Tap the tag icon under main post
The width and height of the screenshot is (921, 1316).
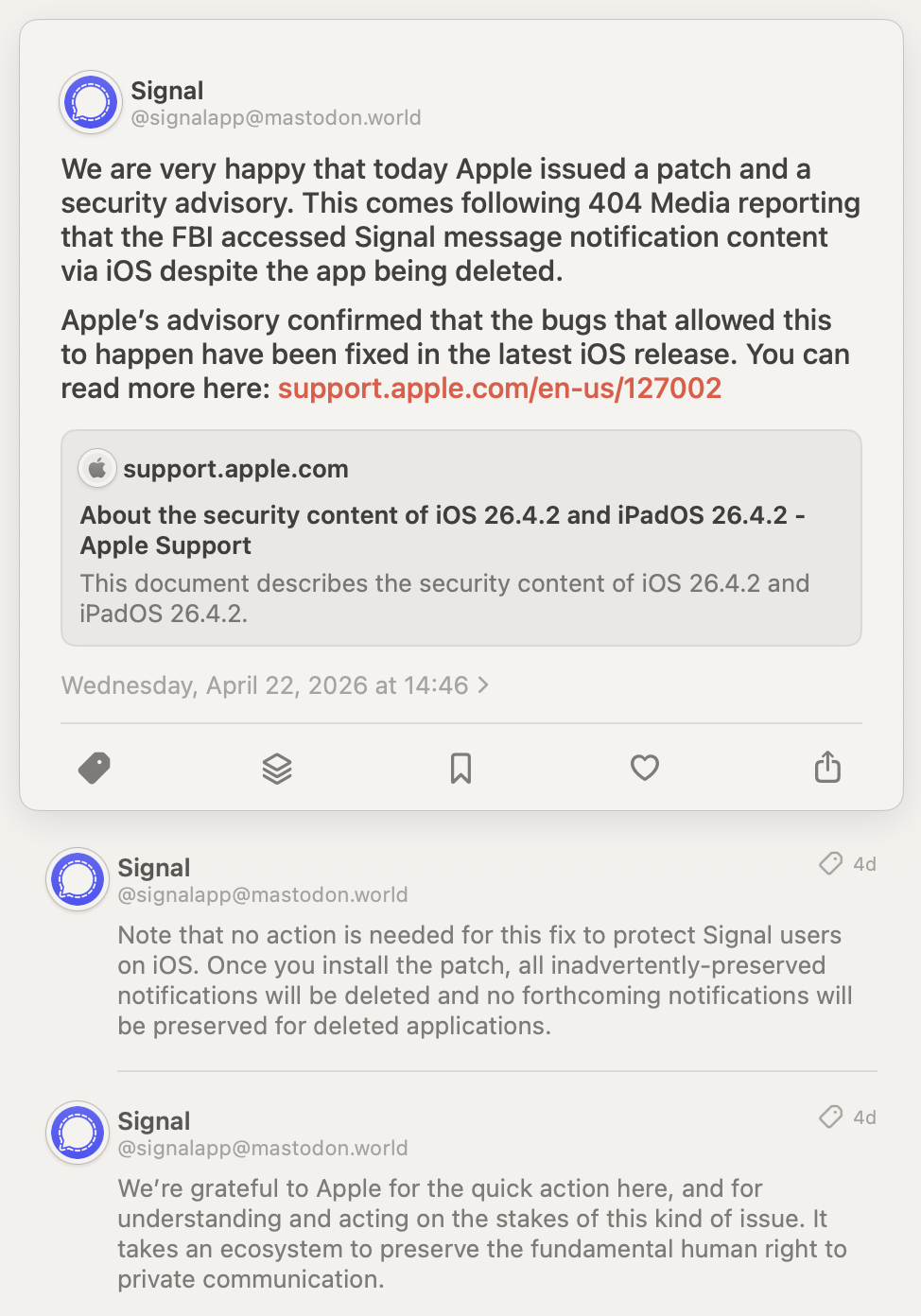(x=95, y=768)
